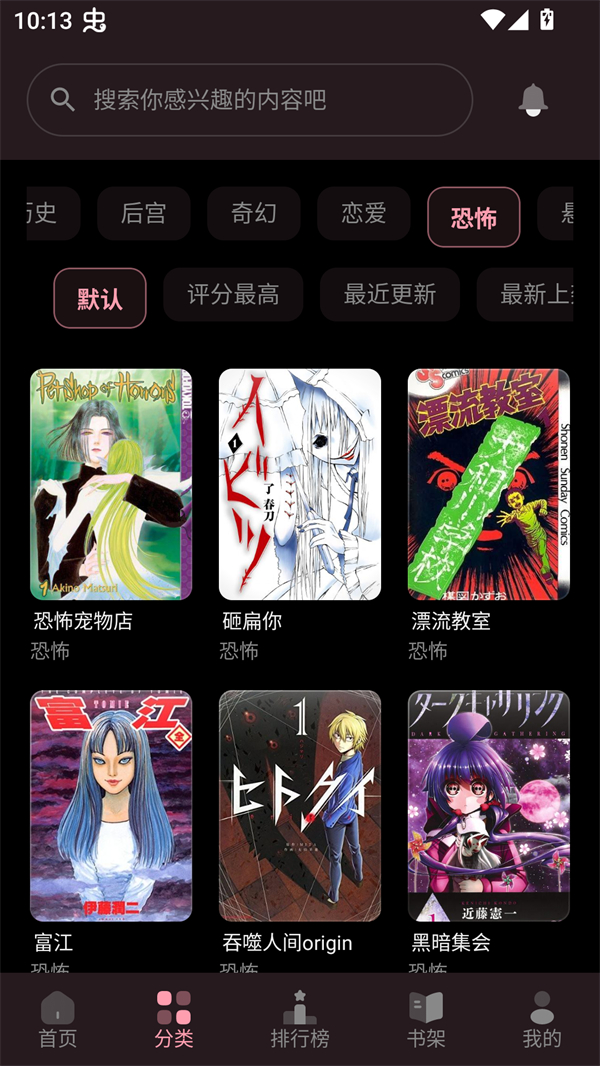
Task: Tap the search box 搜索你感兴趣的内容吧
Action: 250,100
